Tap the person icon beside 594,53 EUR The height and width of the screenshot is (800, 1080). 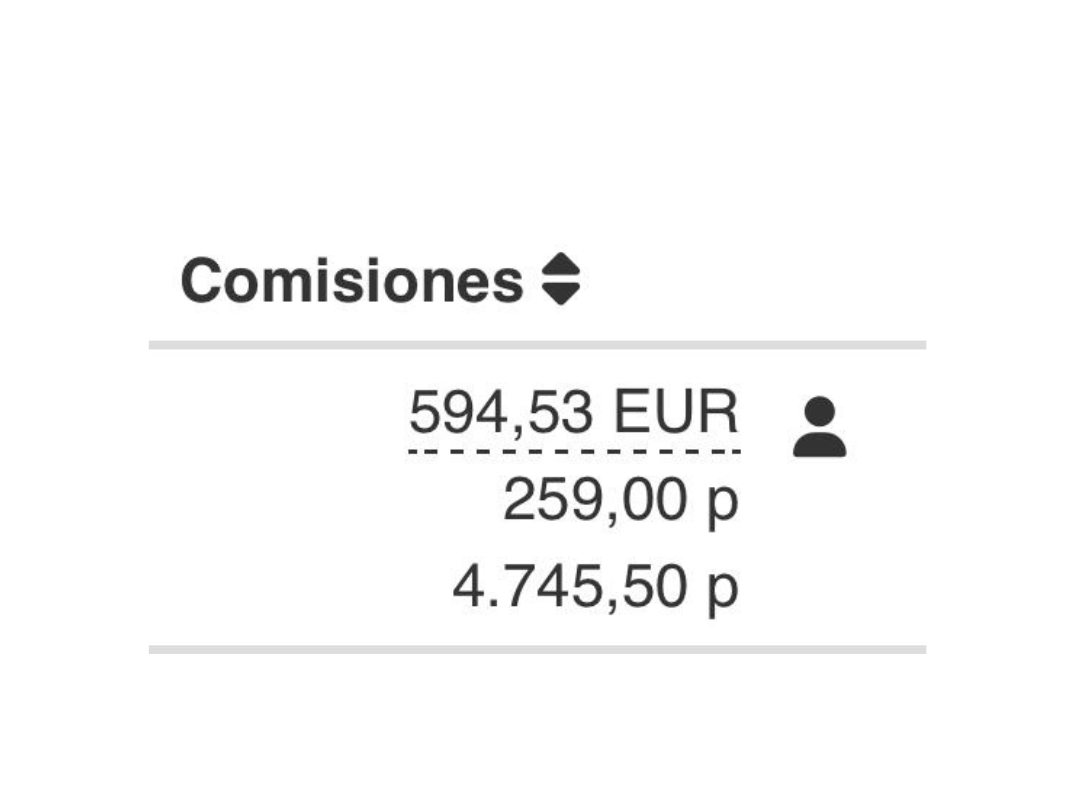819,427
